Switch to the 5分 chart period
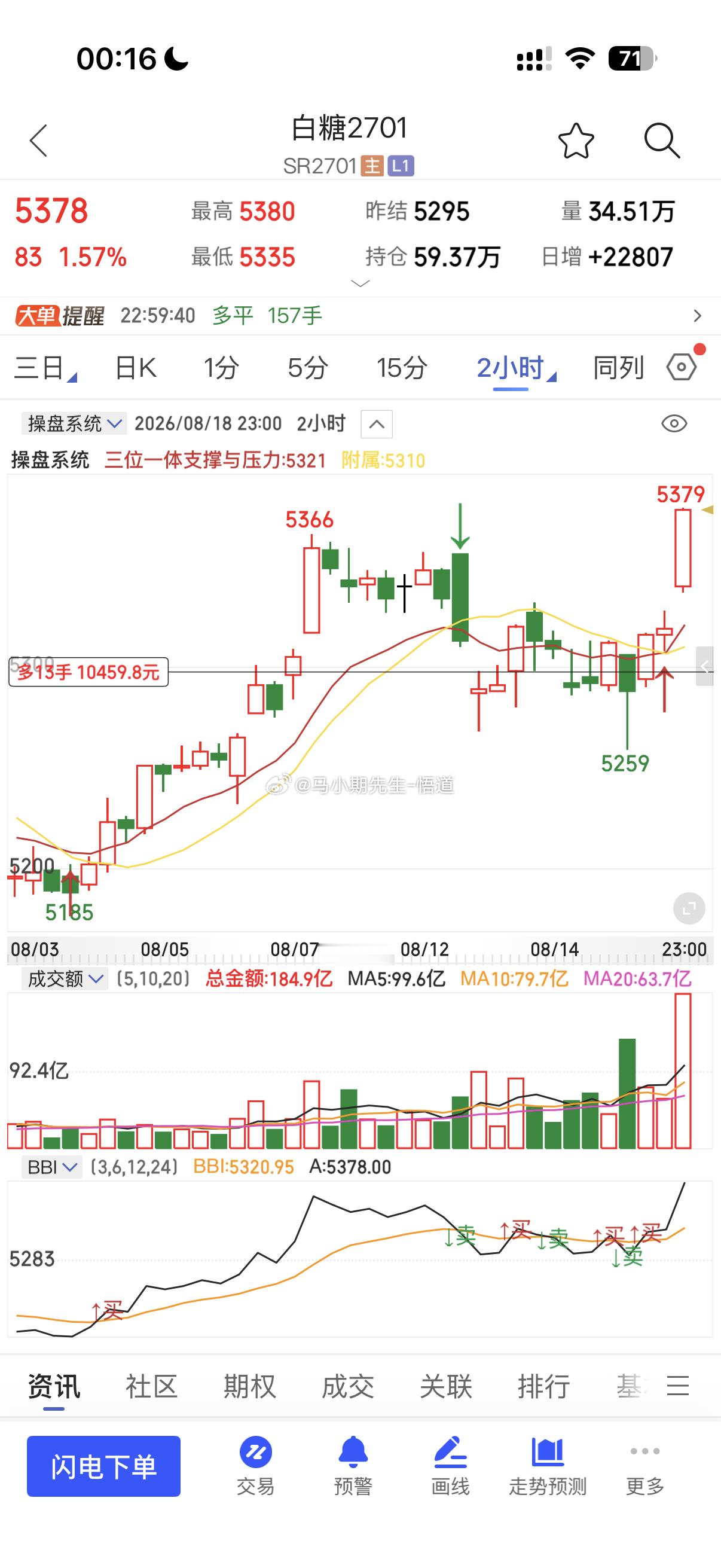Image resolution: width=721 pixels, height=1568 pixels. click(x=308, y=368)
